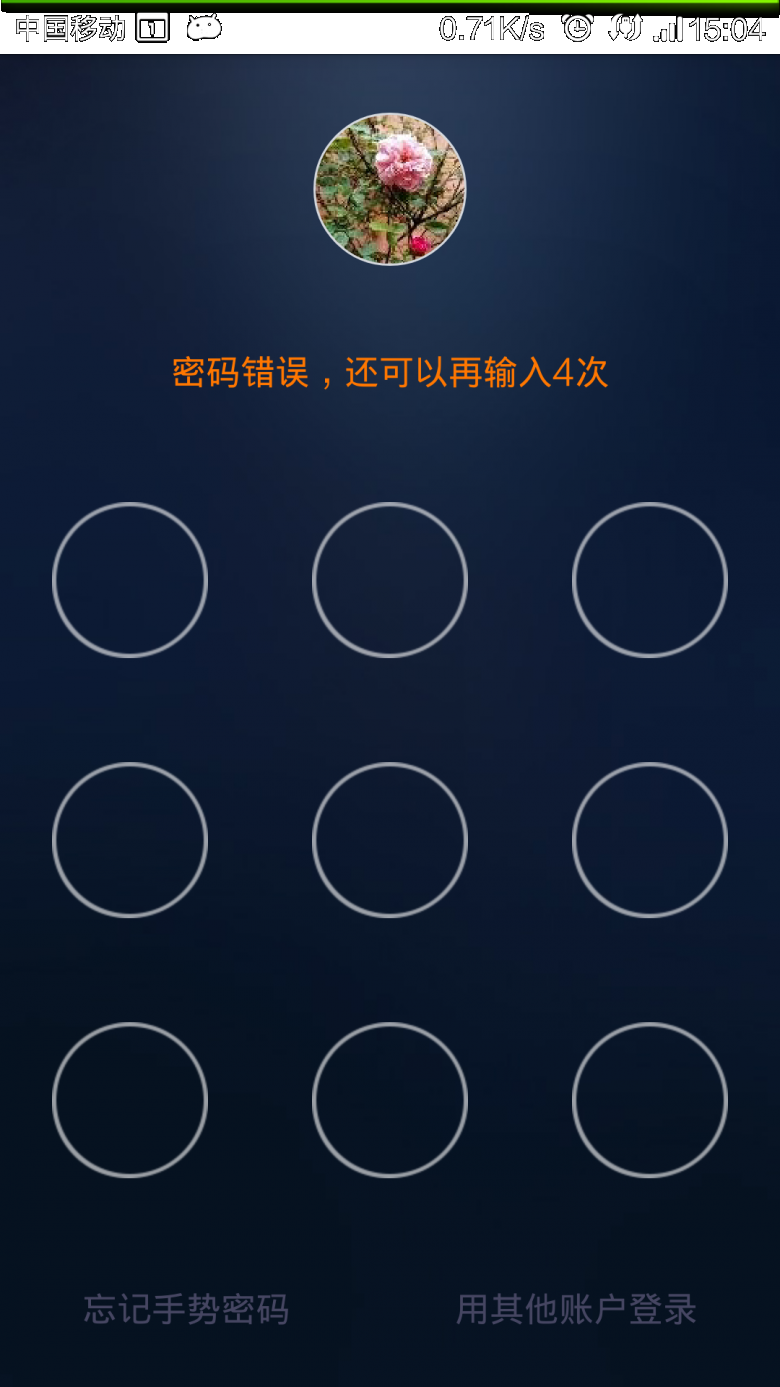The width and height of the screenshot is (780, 1387).
Task: Select the bottom-middle pattern dot
Action: [x=390, y=1100]
